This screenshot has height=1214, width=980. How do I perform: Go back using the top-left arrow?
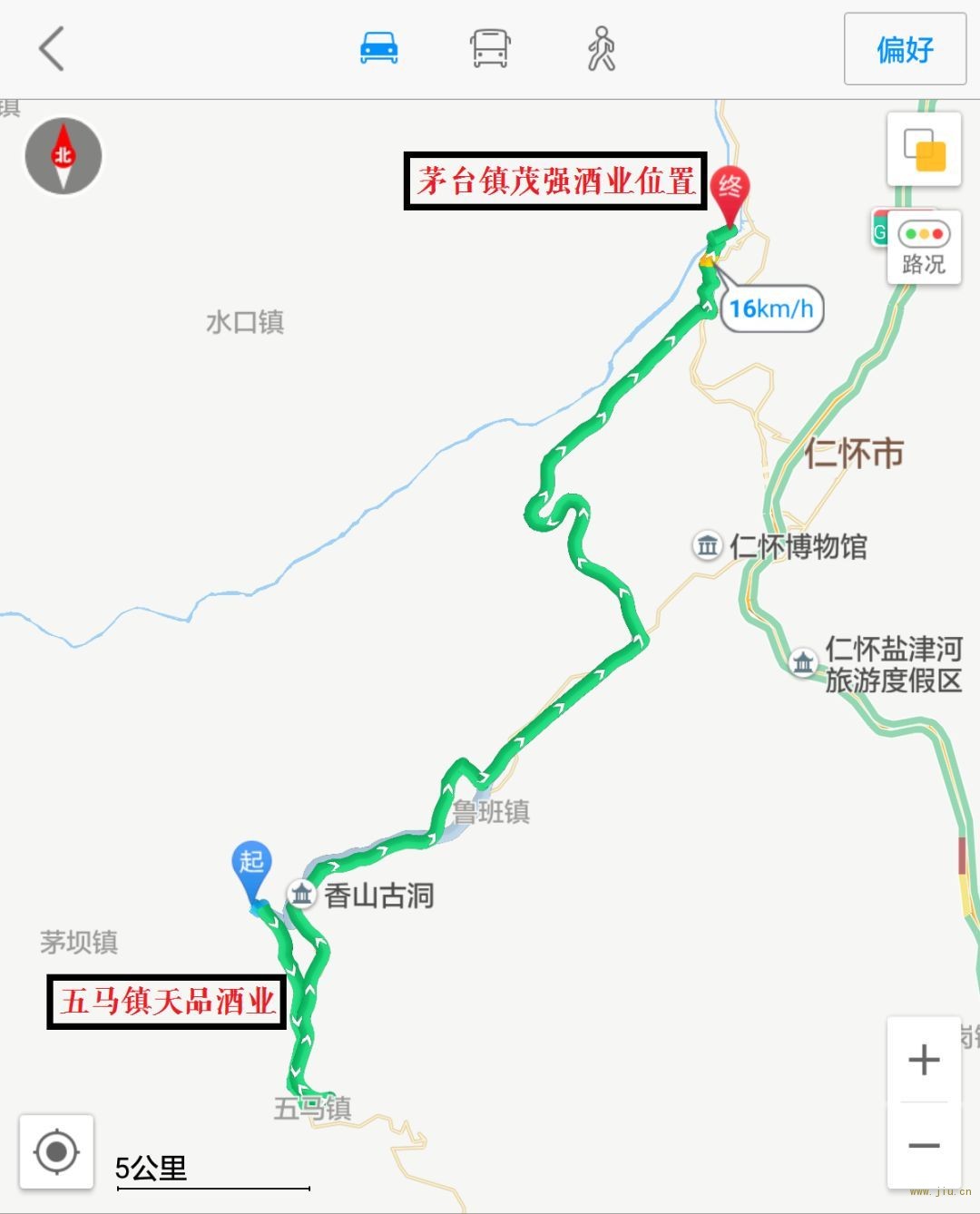[x=52, y=48]
